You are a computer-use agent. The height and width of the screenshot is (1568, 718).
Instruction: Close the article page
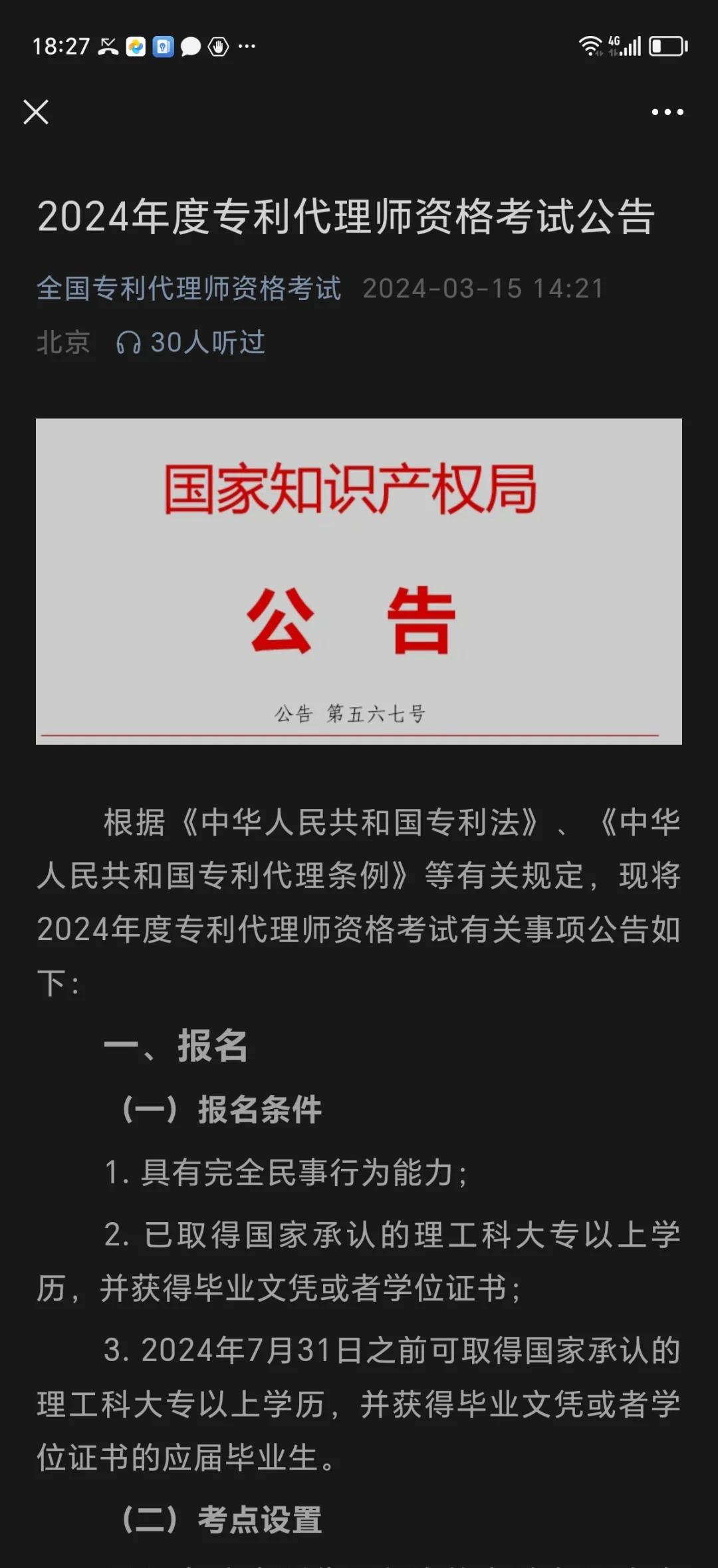tap(36, 112)
